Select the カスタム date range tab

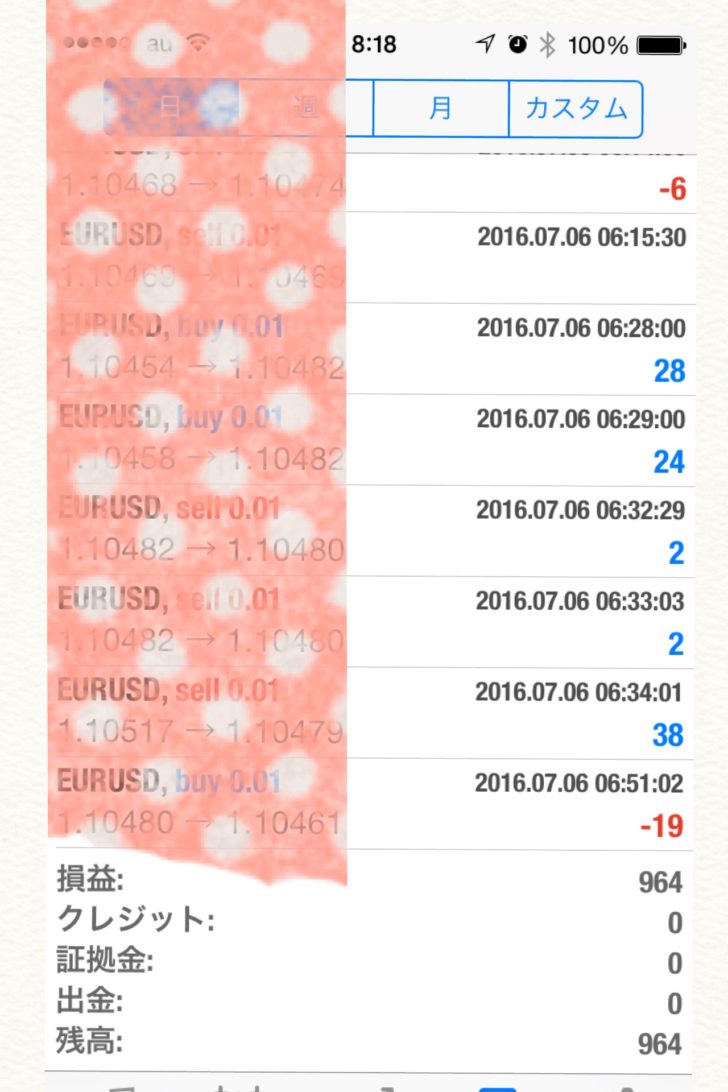click(575, 108)
